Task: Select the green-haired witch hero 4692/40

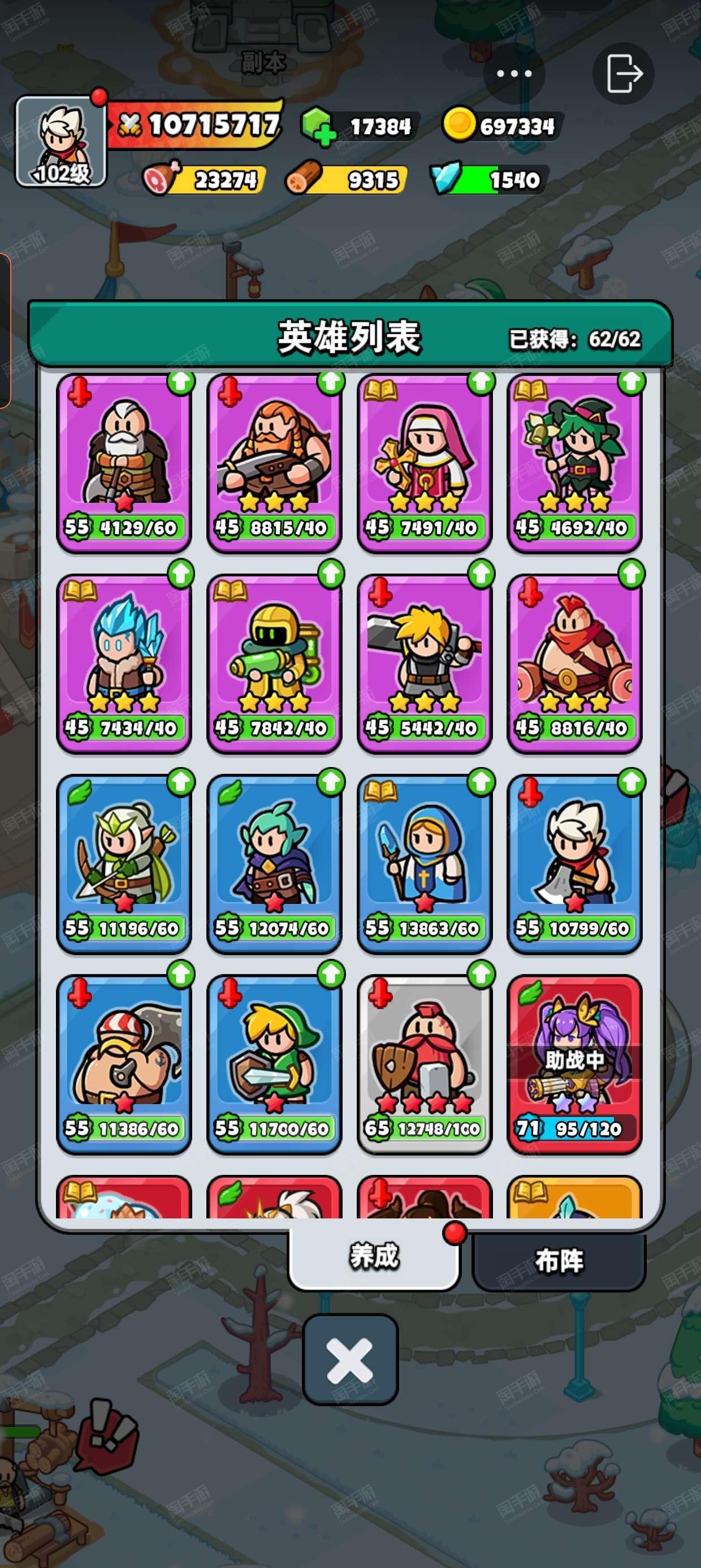Action: [x=574, y=463]
